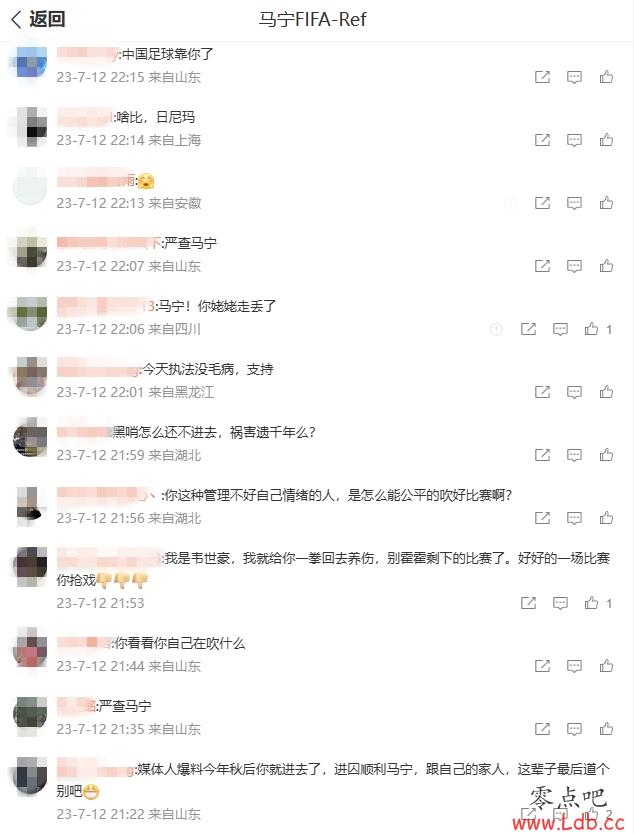This screenshot has height=833, width=634.
Task: Like the comment 中国足球靠你了
Action: [606, 77]
